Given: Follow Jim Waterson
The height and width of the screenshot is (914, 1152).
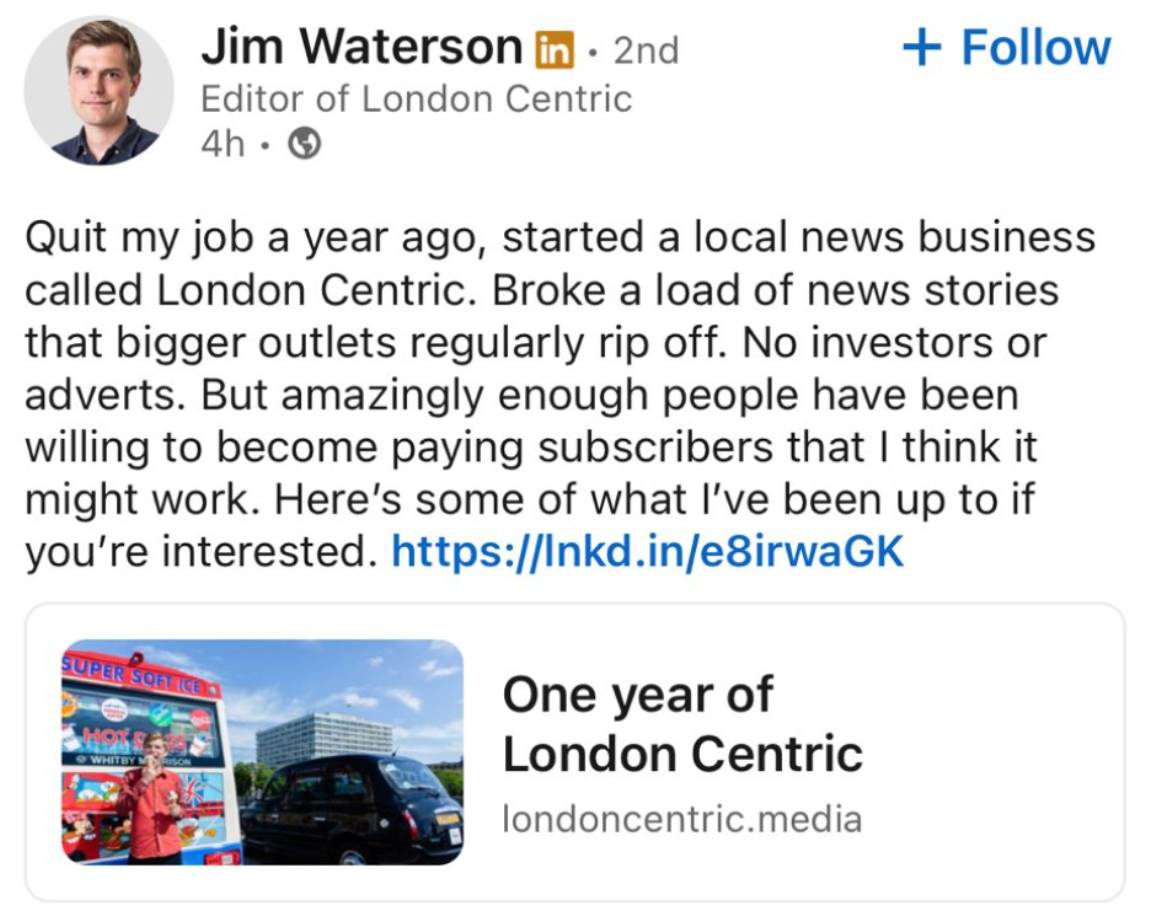Looking at the screenshot, I should pos(1006,48).
